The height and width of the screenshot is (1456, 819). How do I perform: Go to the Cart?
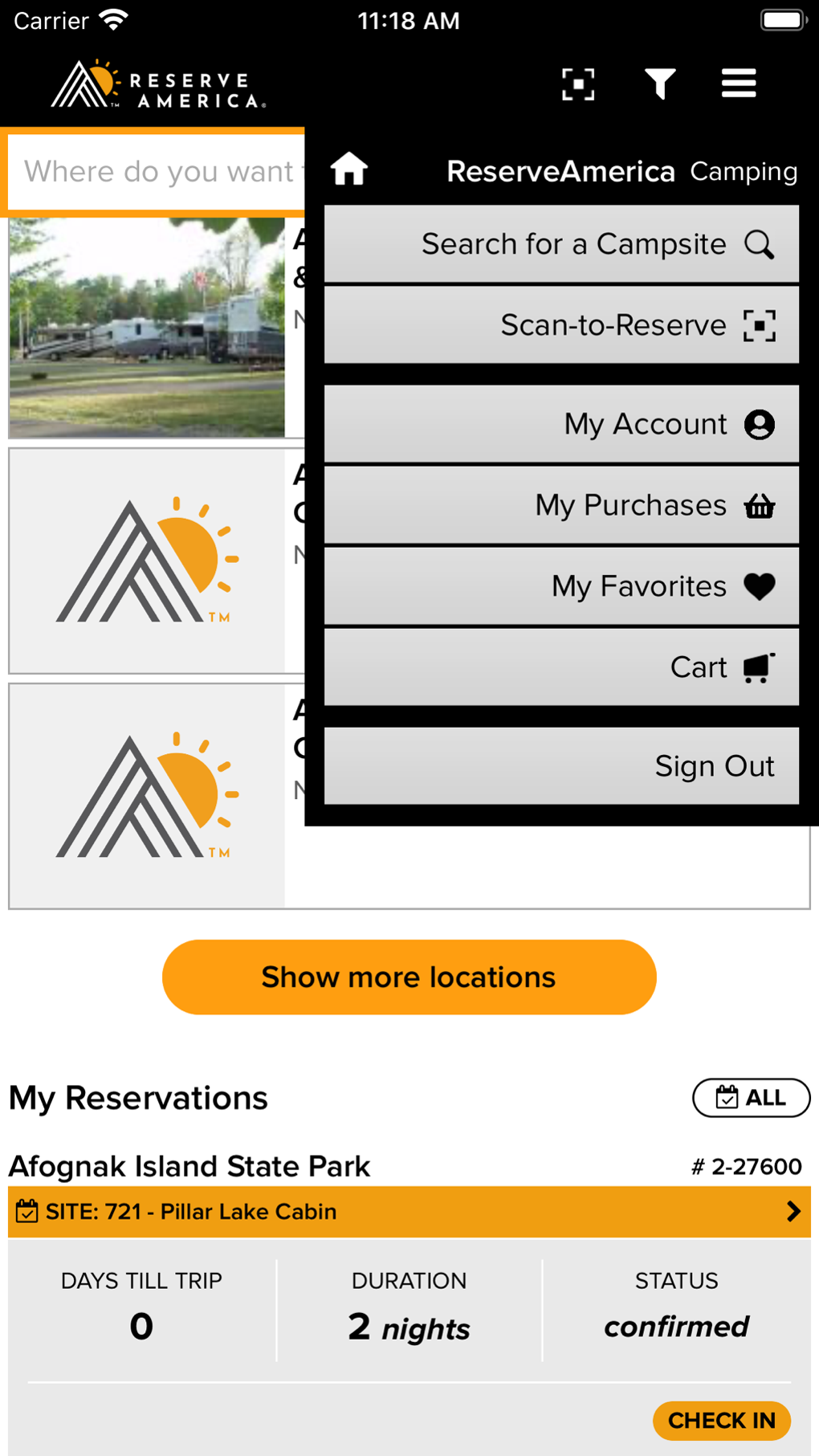561,667
